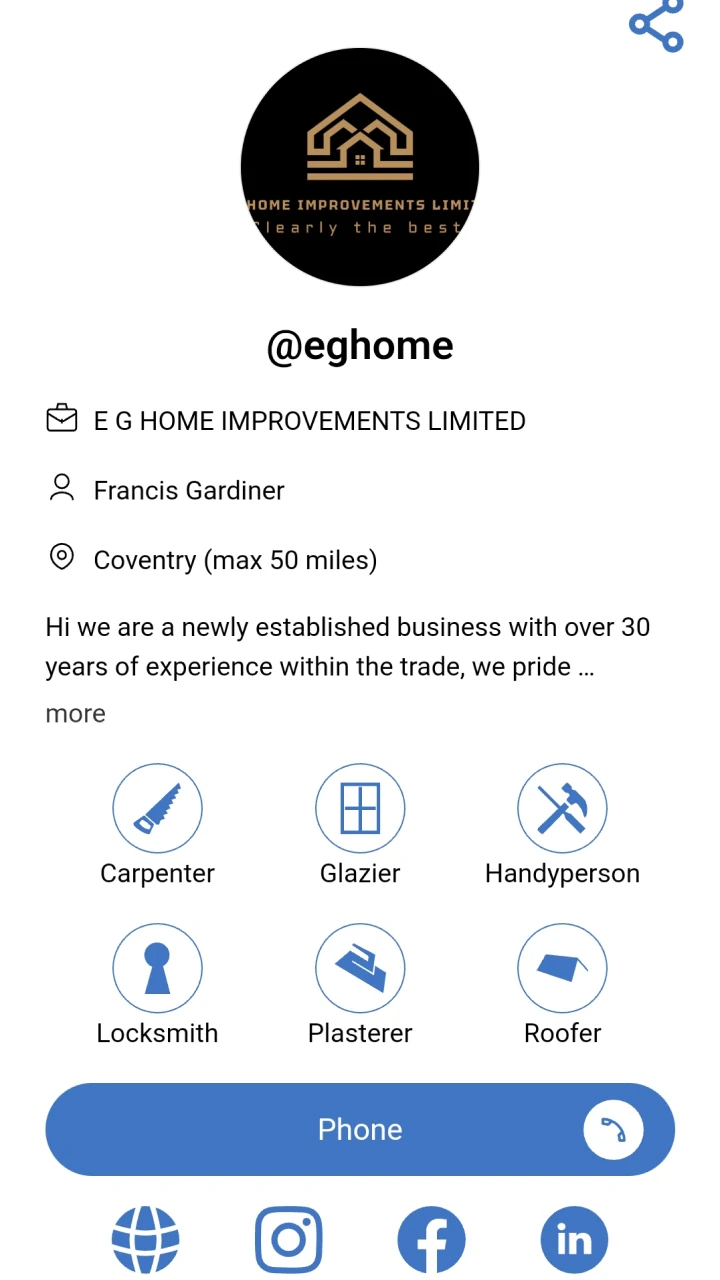Select the Carpenter service

[x=157, y=808]
